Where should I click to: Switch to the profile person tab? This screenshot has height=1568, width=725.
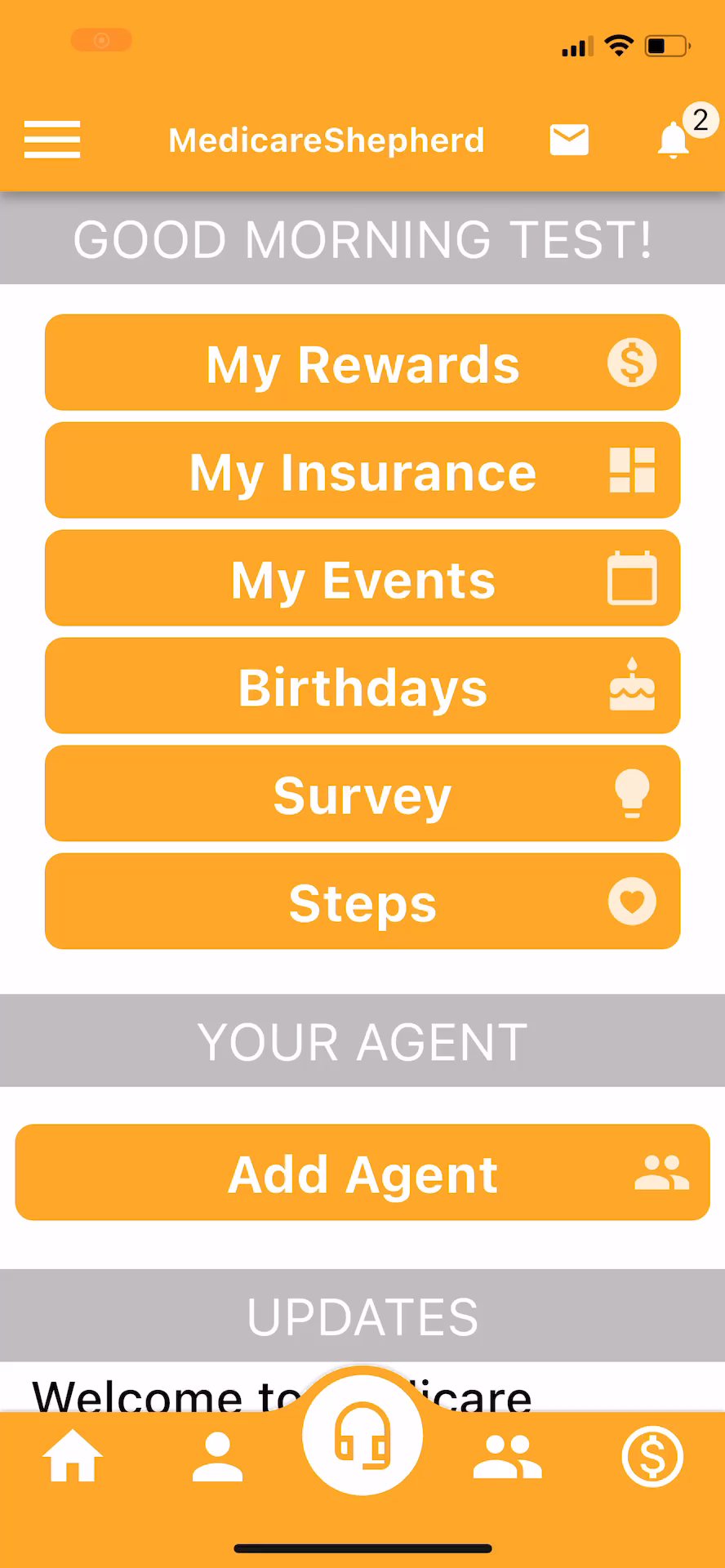(217, 1456)
